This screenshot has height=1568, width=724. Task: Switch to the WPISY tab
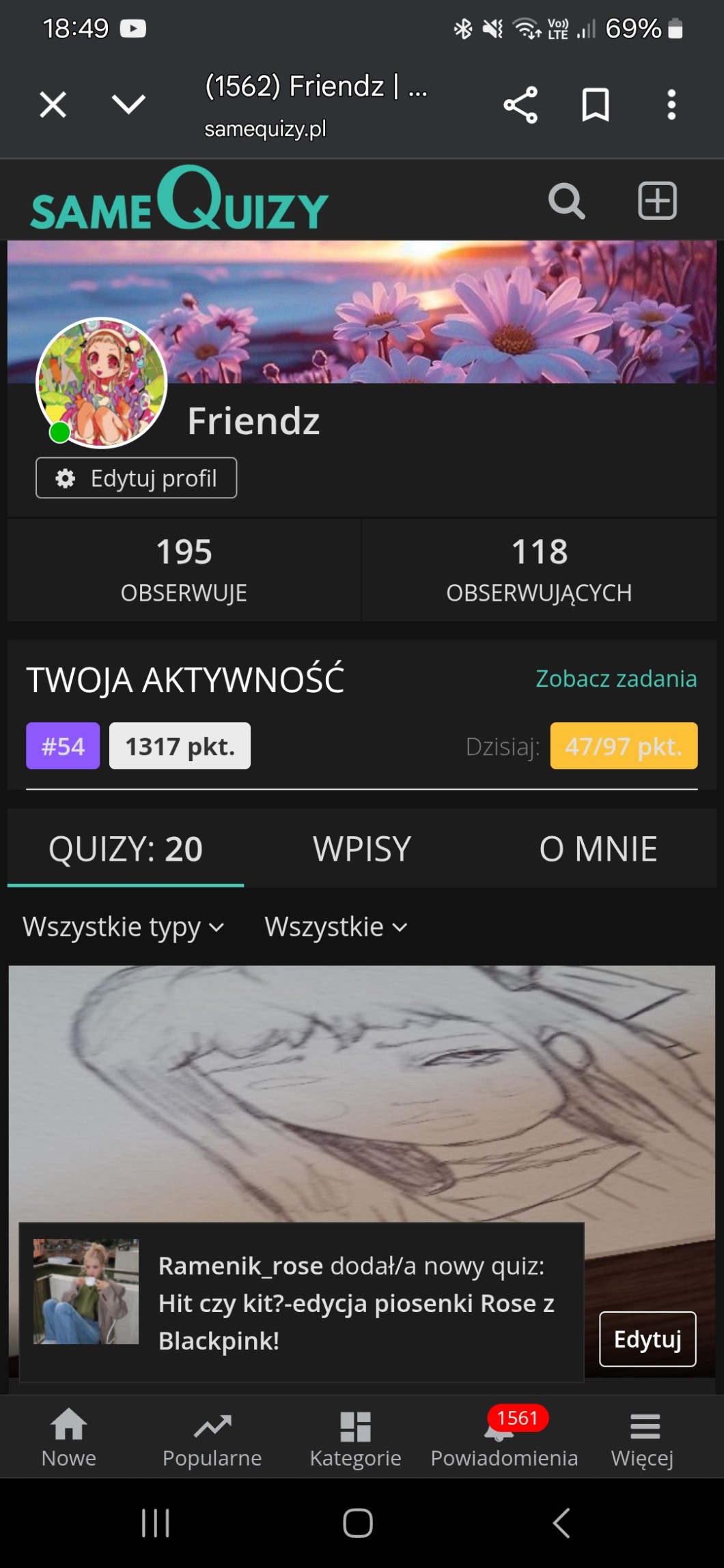coord(361,849)
